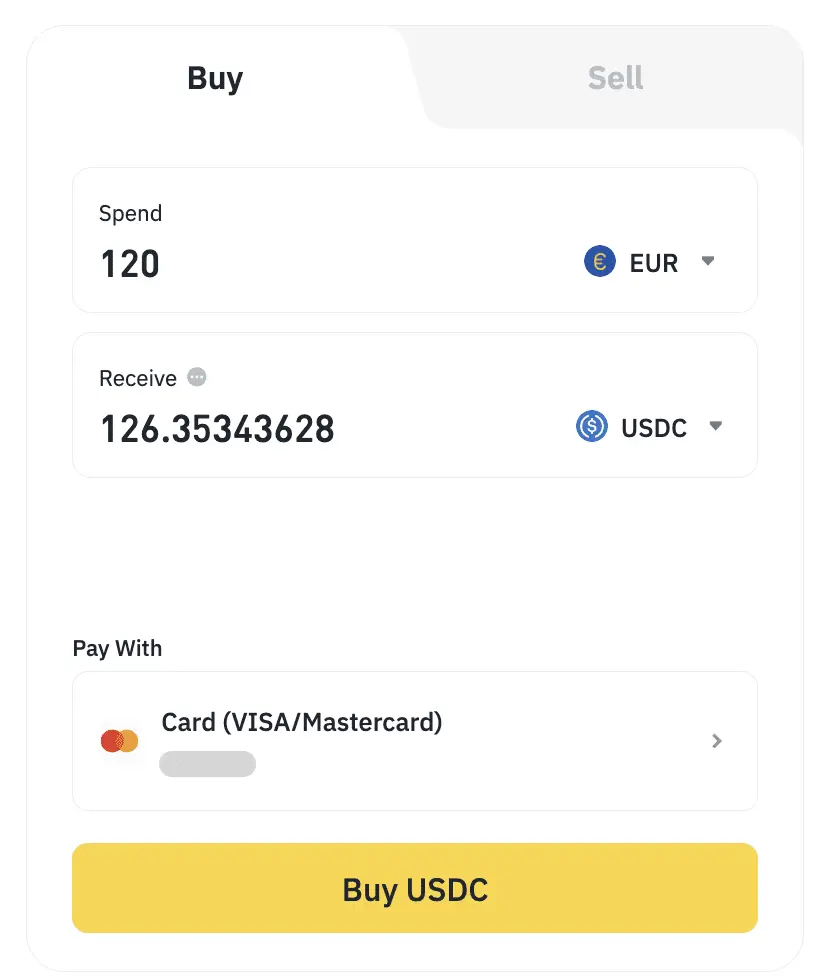826x980 pixels.
Task: Open the USDC token selector dropdown
Action: pos(716,426)
